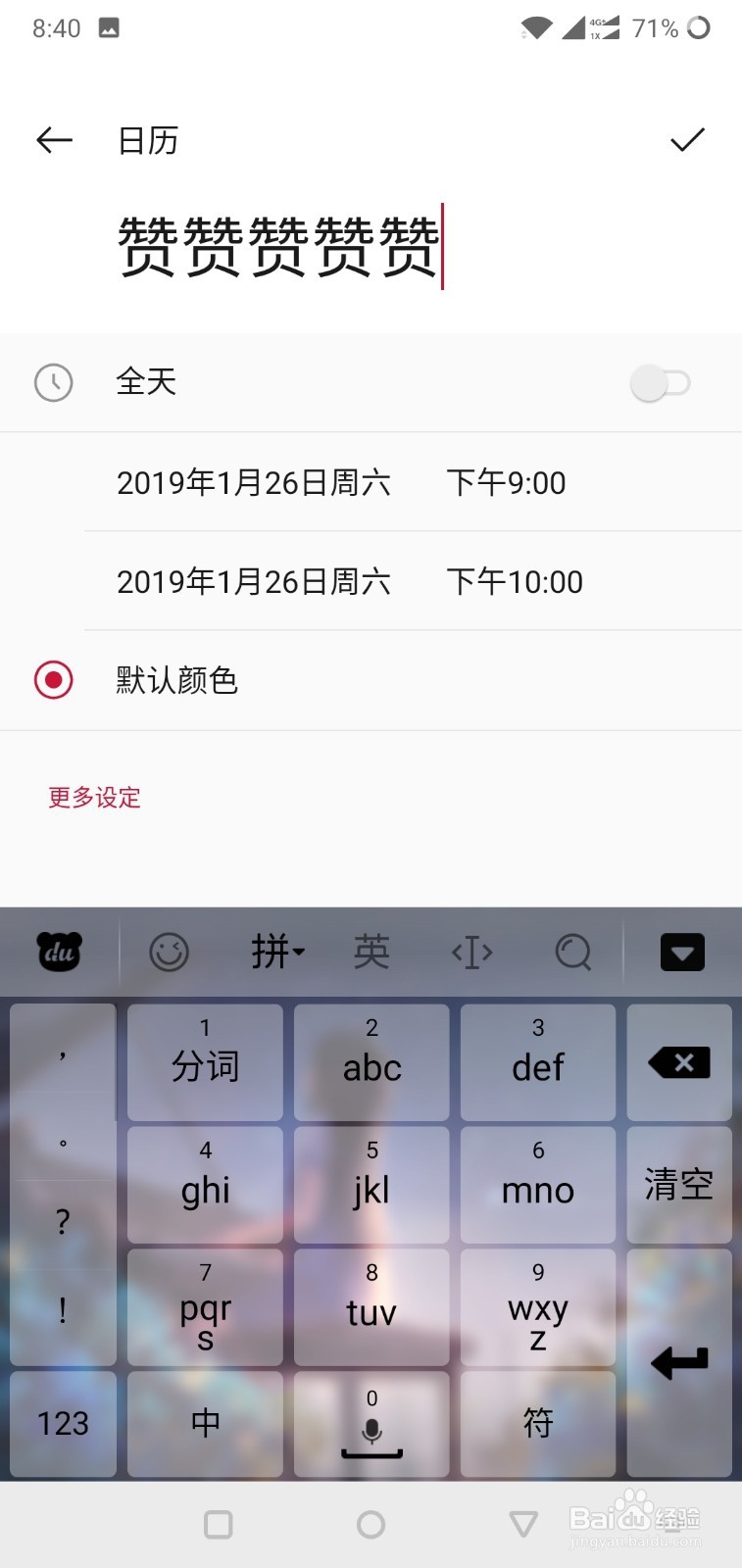This screenshot has height=1568, width=742.
Task: Open the emoji panel on the keyboard
Action: (169, 951)
